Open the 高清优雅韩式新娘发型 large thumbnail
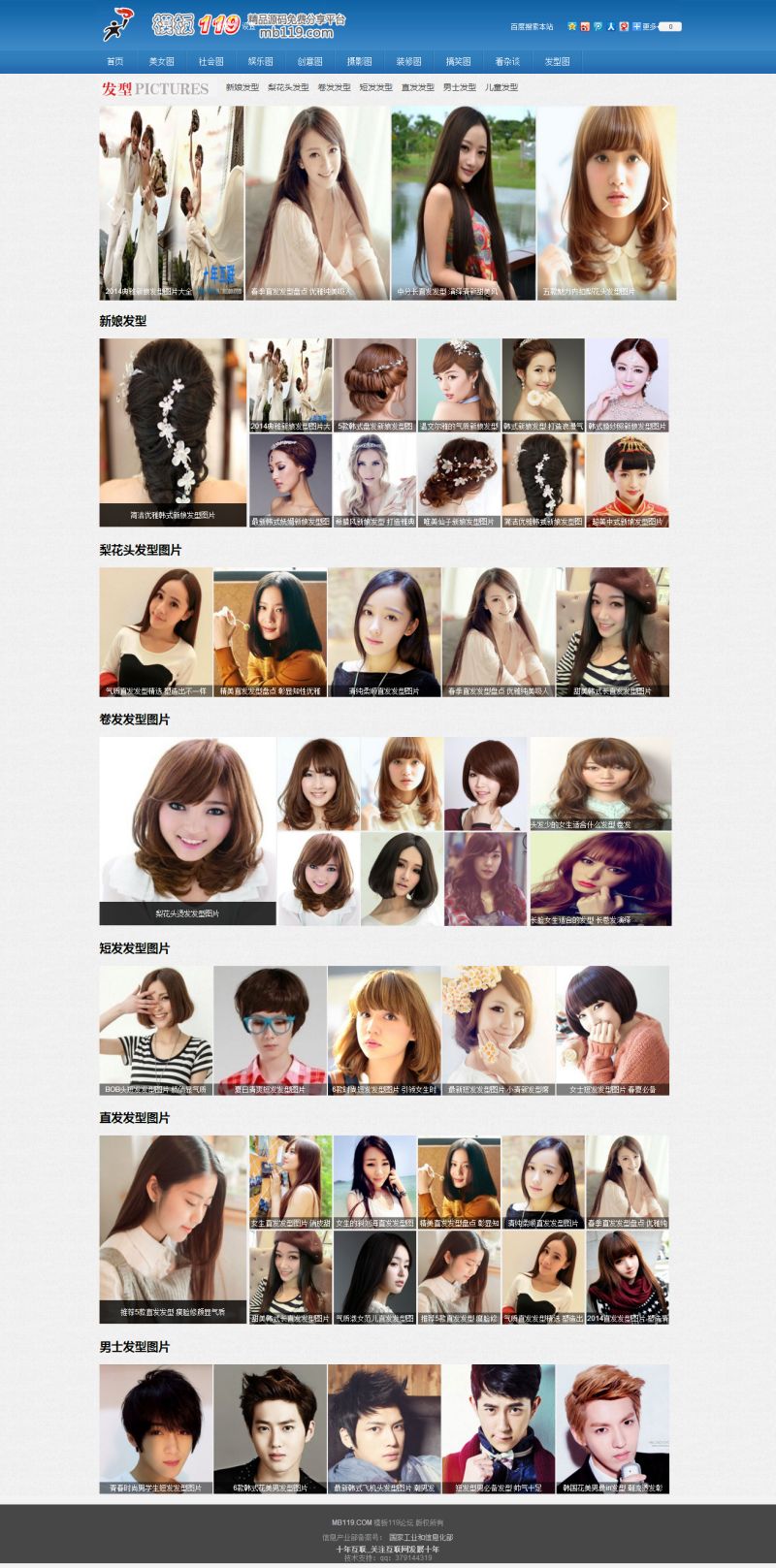This screenshot has width=776, height=1568. point(173,432)
